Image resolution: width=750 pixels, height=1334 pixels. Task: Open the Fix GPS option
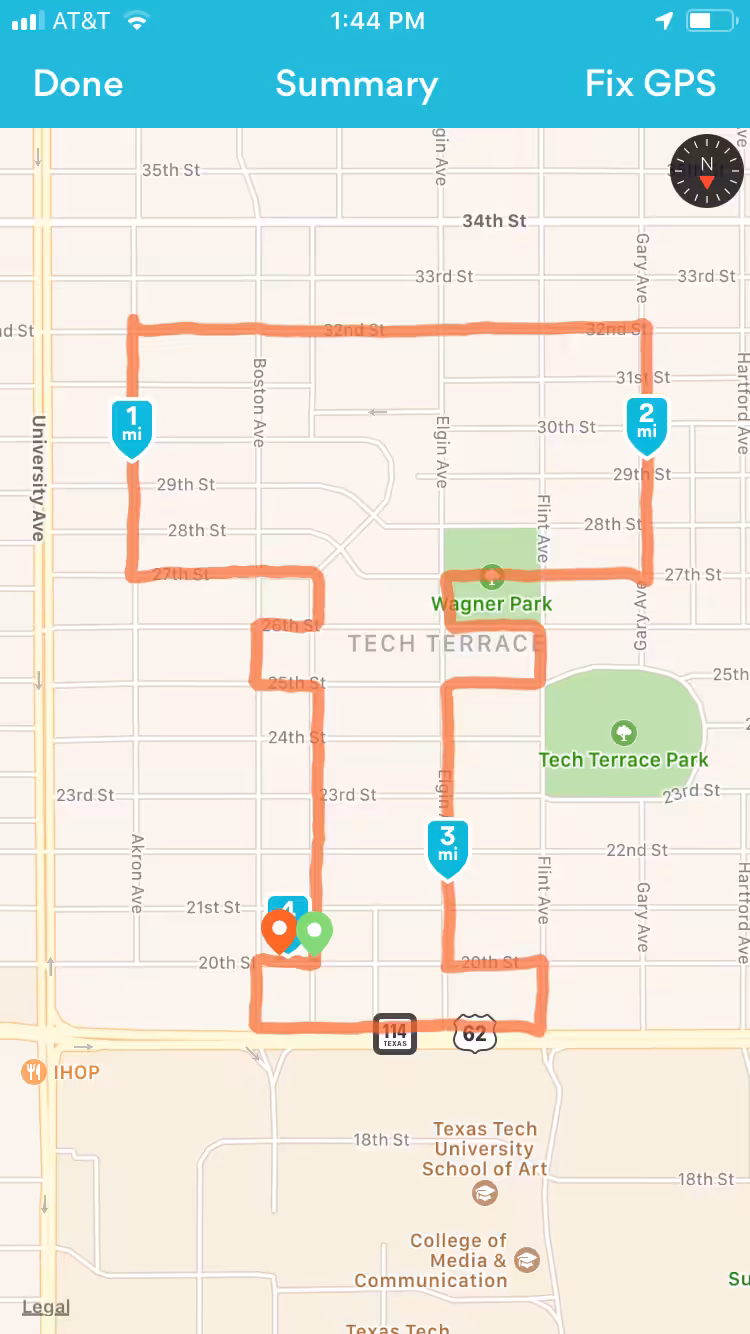(x=651, y=84)
